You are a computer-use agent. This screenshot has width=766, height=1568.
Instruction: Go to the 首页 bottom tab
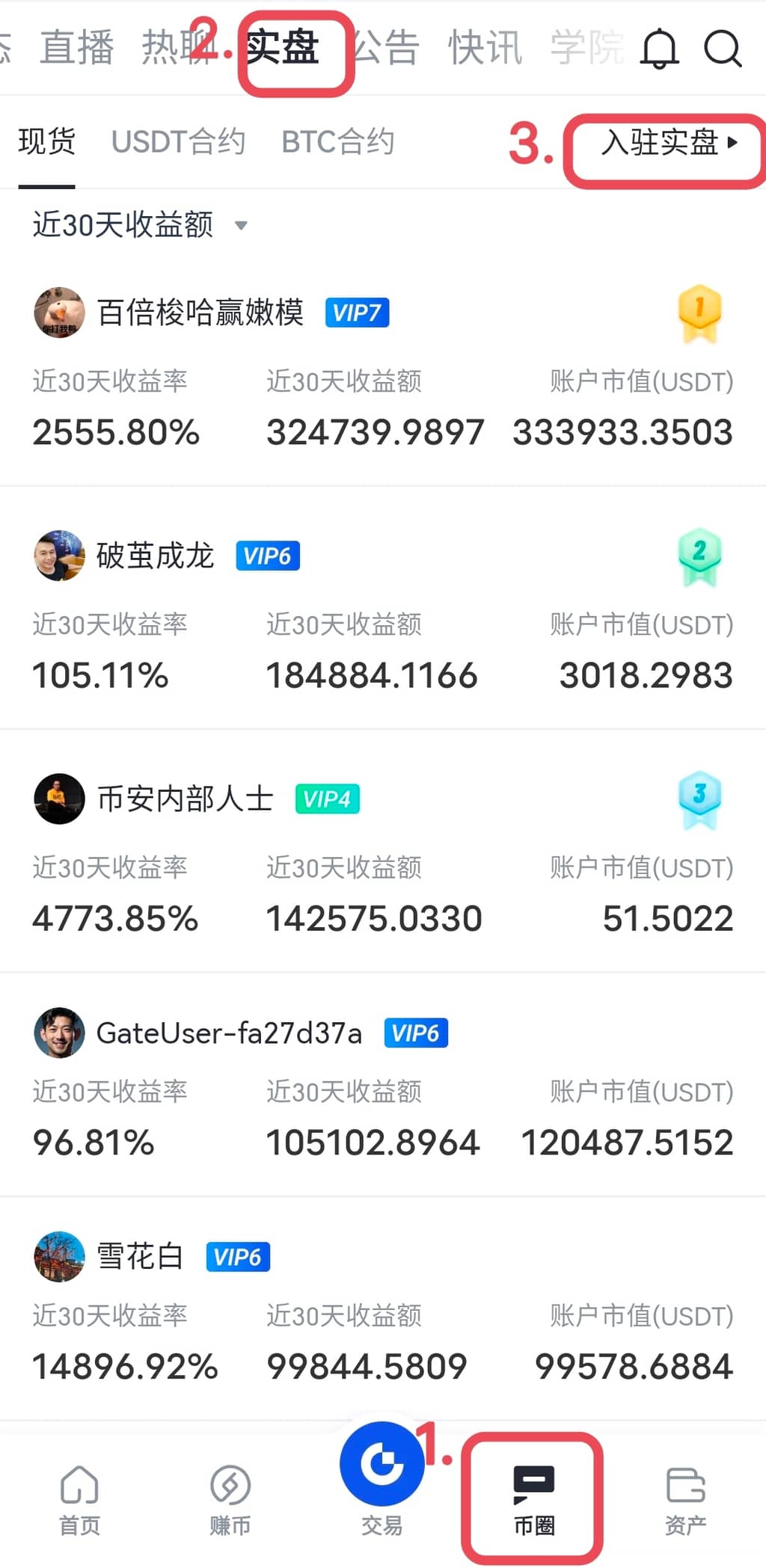pos(79,1498)
